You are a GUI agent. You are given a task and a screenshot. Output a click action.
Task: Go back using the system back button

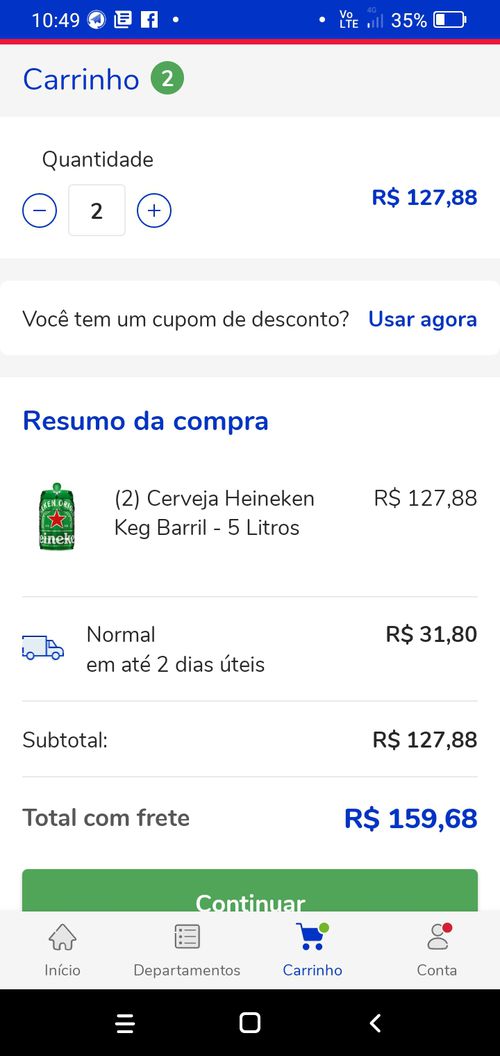pos(375,1023)
